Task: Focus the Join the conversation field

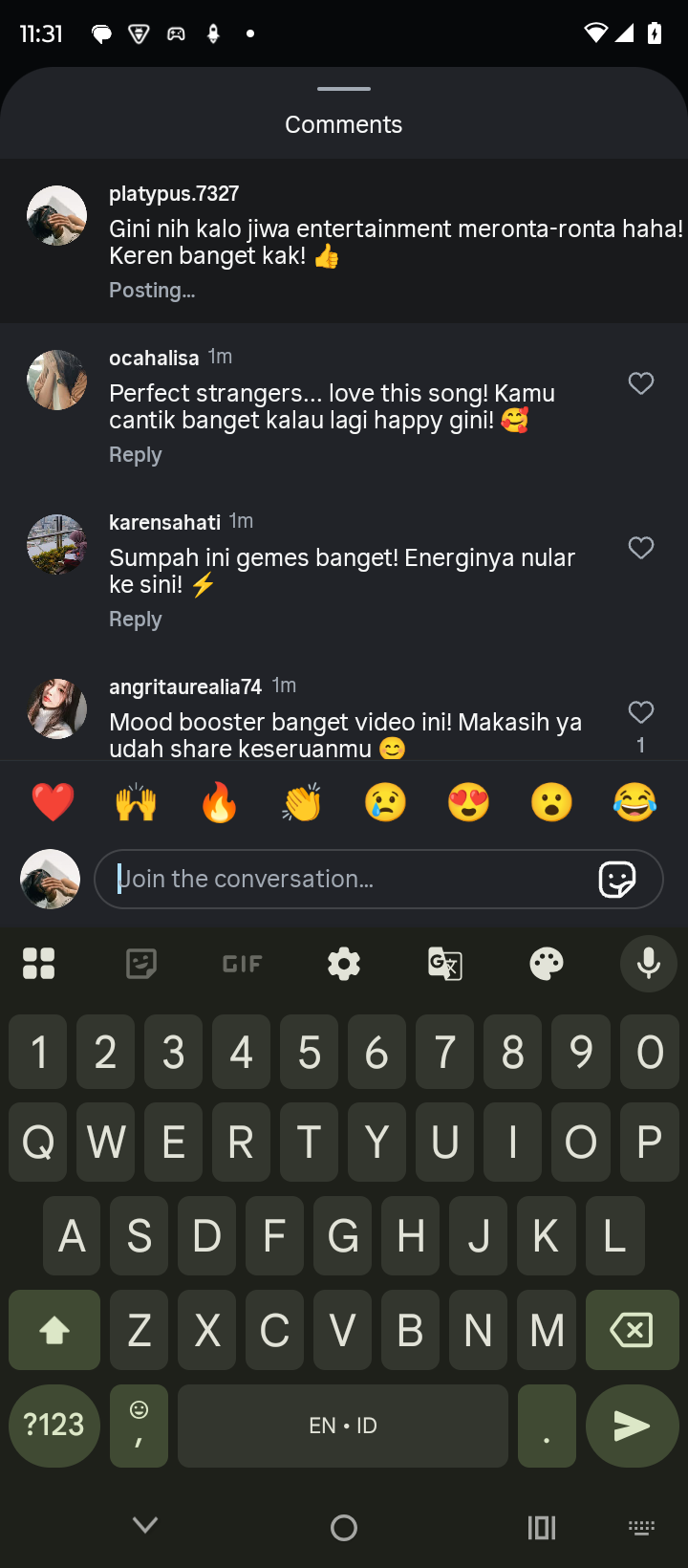Action: point(344,879)
